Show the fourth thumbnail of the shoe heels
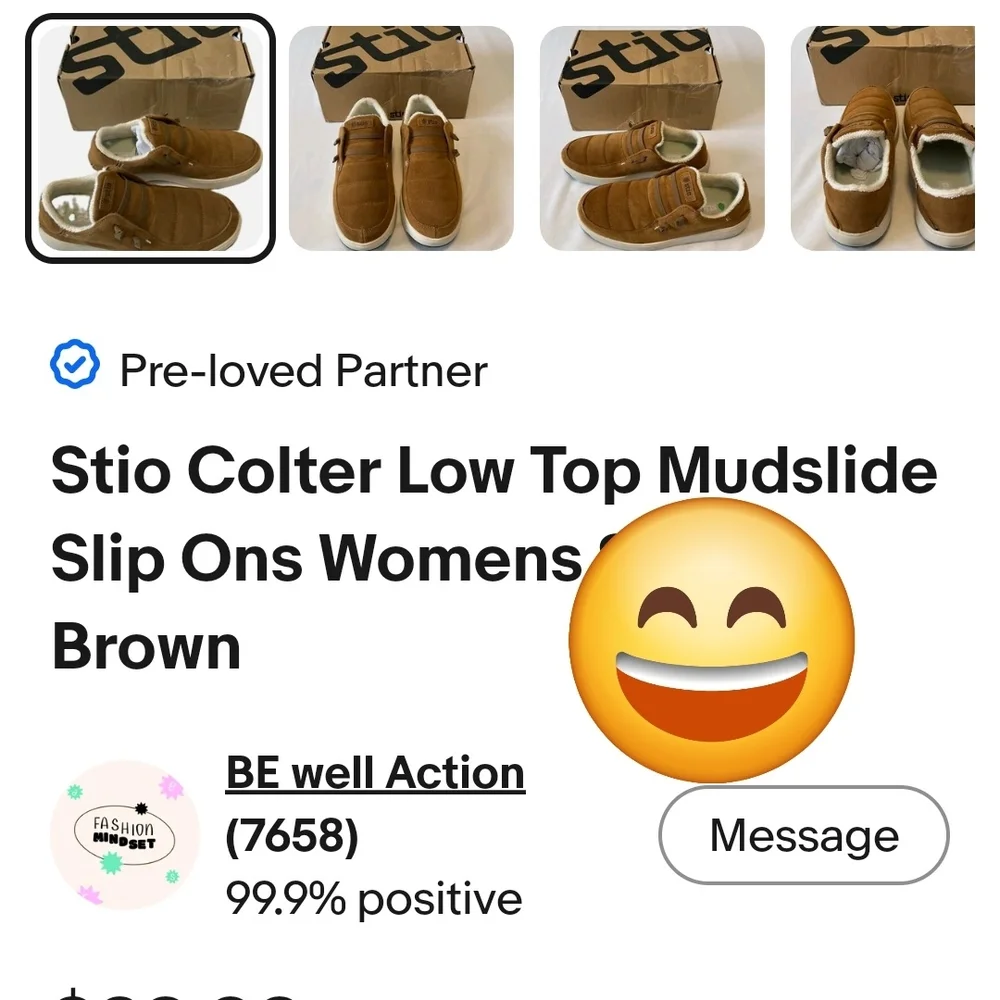Screen dimensions: 1000x1000 tap(884, 138)
